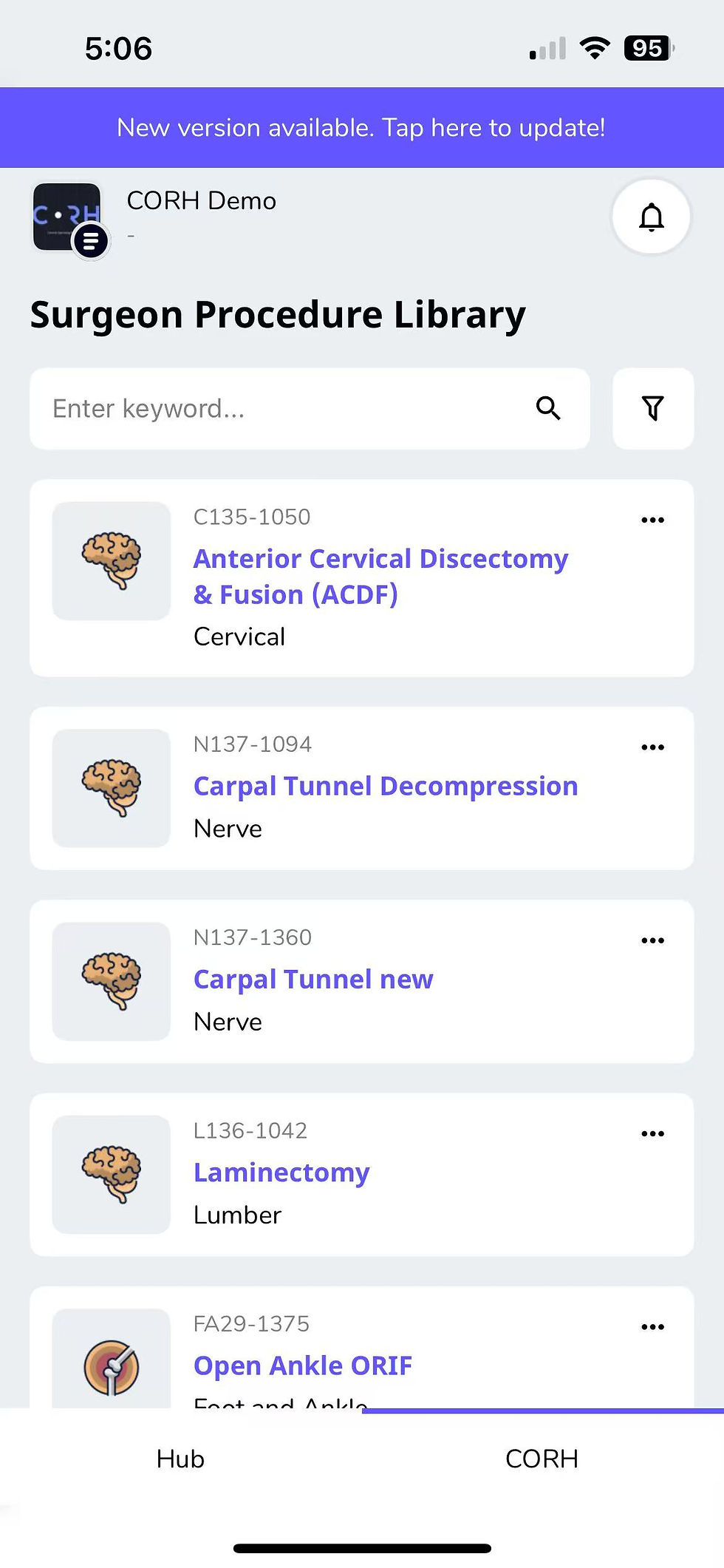
Task: Open Anterior Cervical Discectomy & Fusion procedure
Action: 380,576
